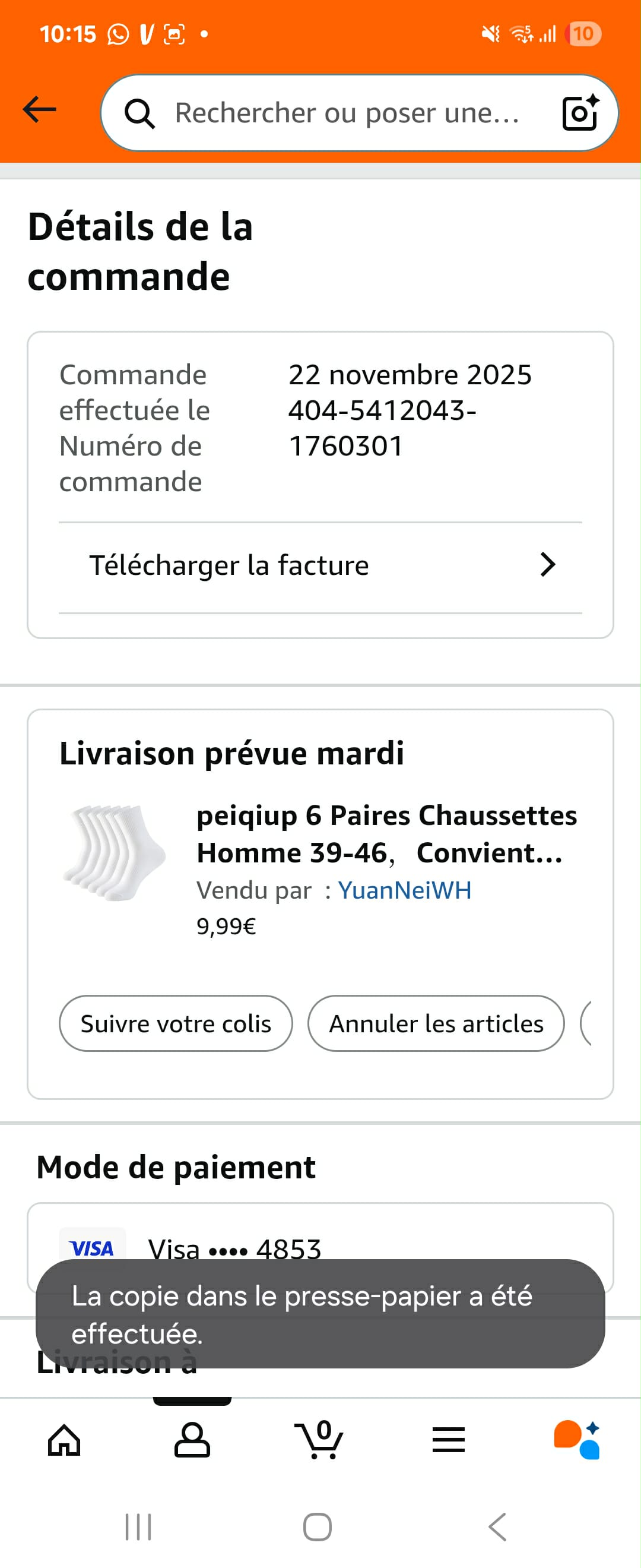Open the shopping cart tab

click(x=320, y=1440)
